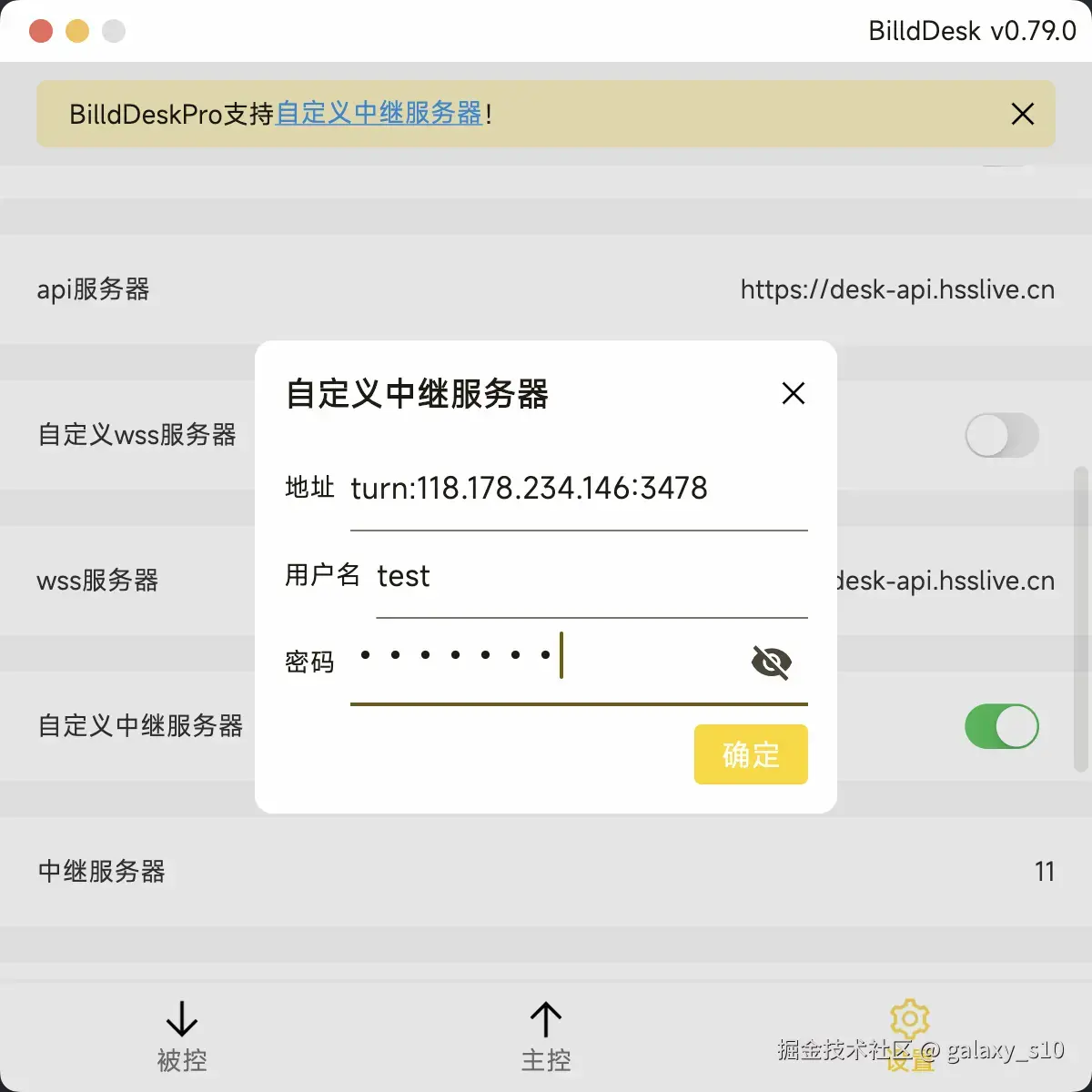Screen dimensions: 1092x1092
Task: Tap the 地址 address field
Action: point(578,489)
